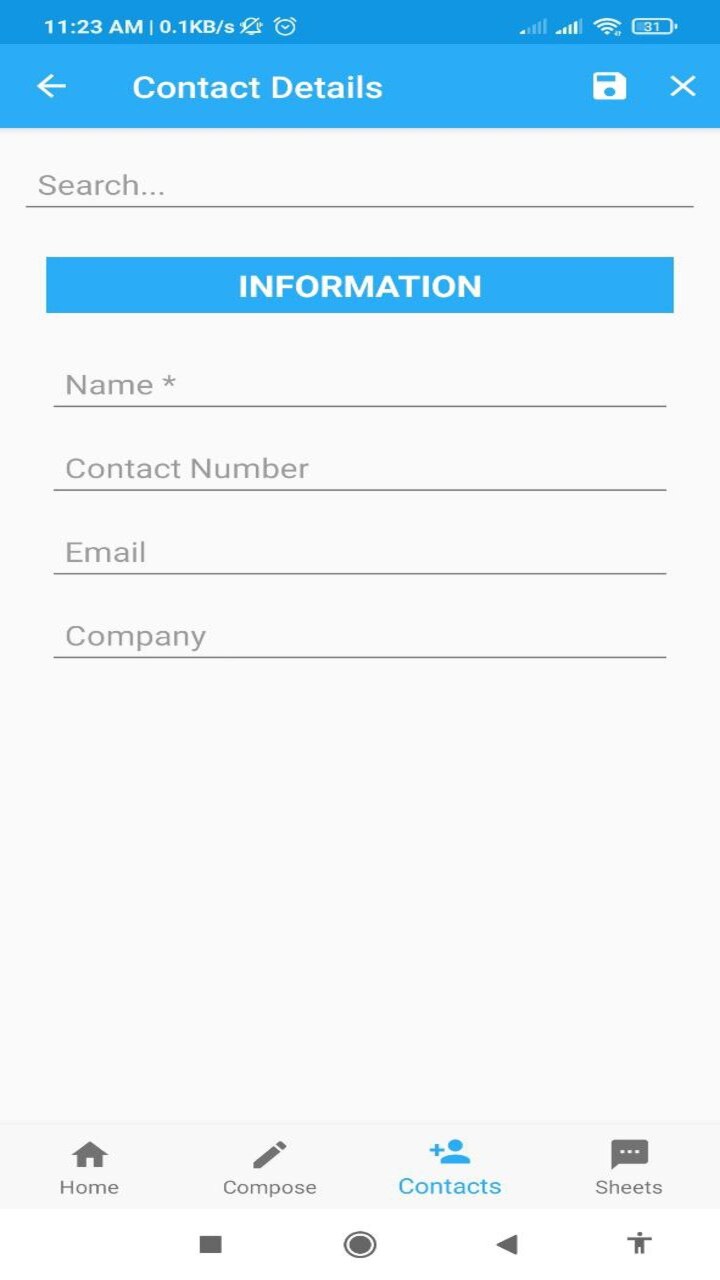The image size is (720, 1280).
Task: Select the Compose pencil icon
Action: click(269, 1152)
